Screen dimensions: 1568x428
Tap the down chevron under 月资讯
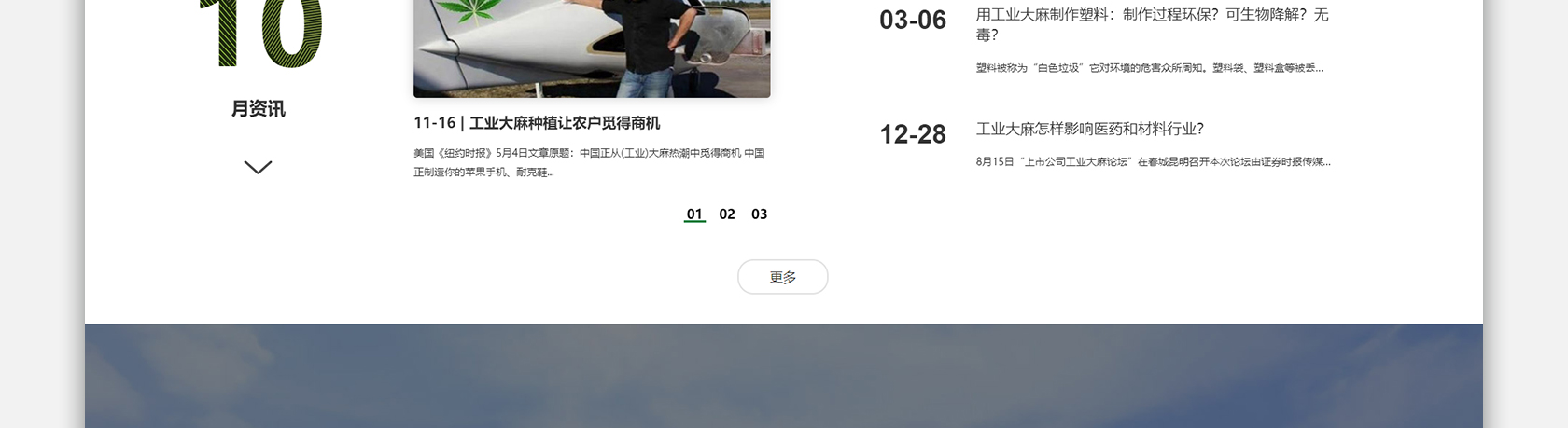pos(258,167)
